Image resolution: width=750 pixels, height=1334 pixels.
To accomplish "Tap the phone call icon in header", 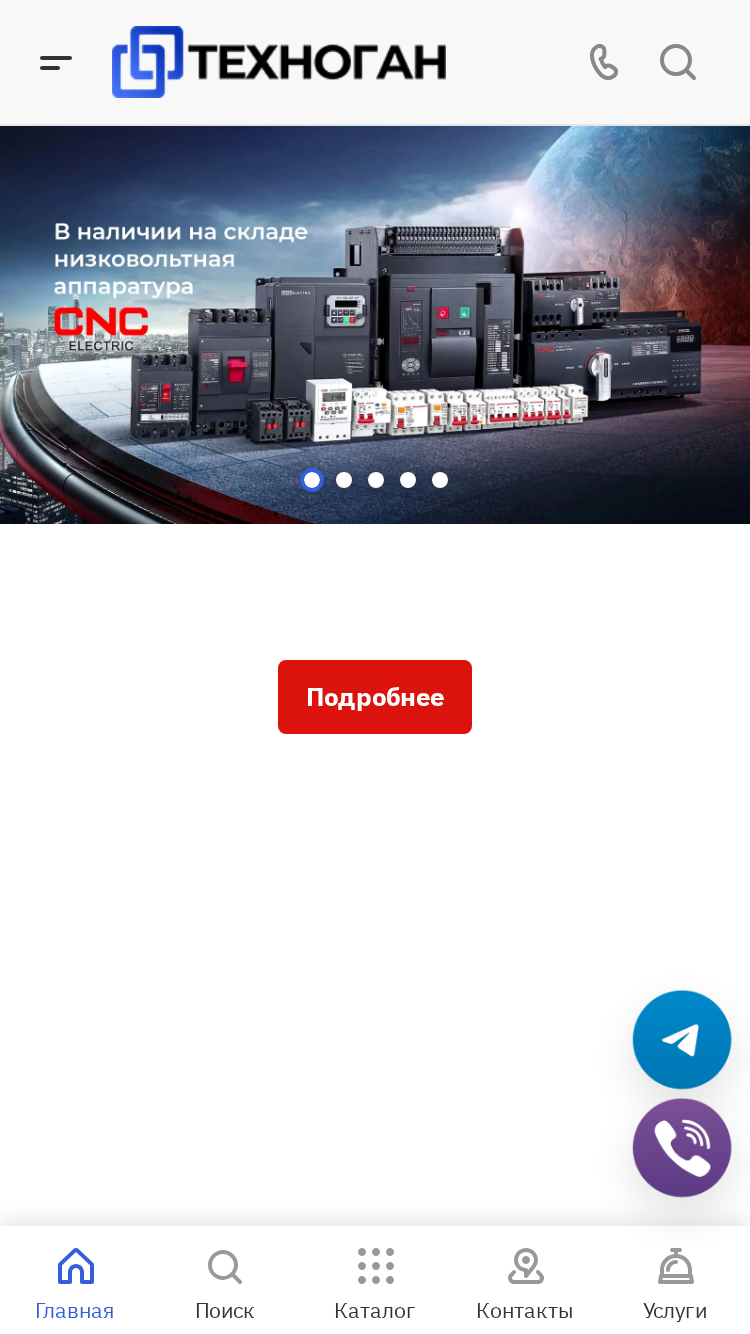I will (x=604, y=62).
